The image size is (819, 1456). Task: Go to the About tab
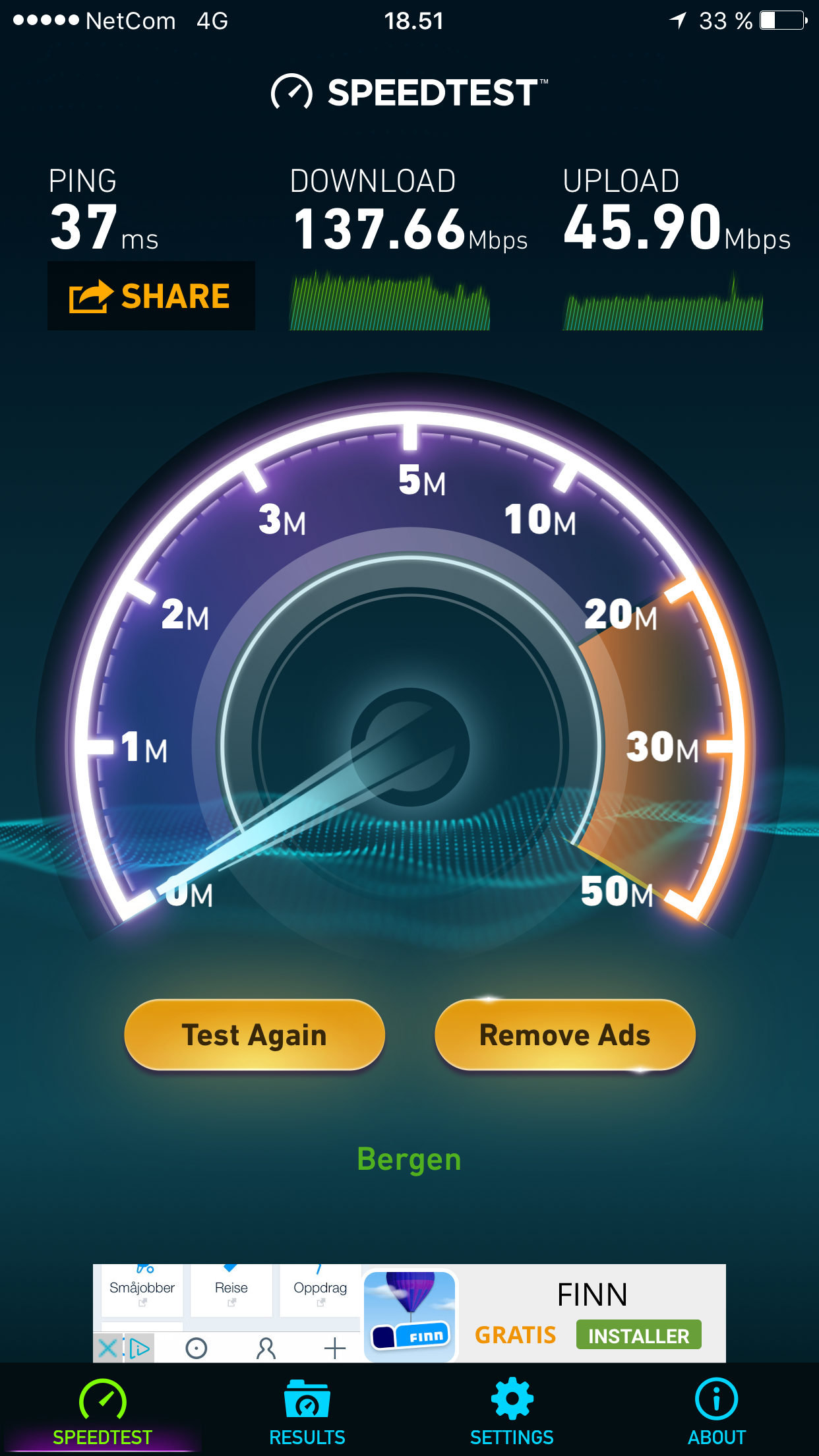coord(717,1412)
